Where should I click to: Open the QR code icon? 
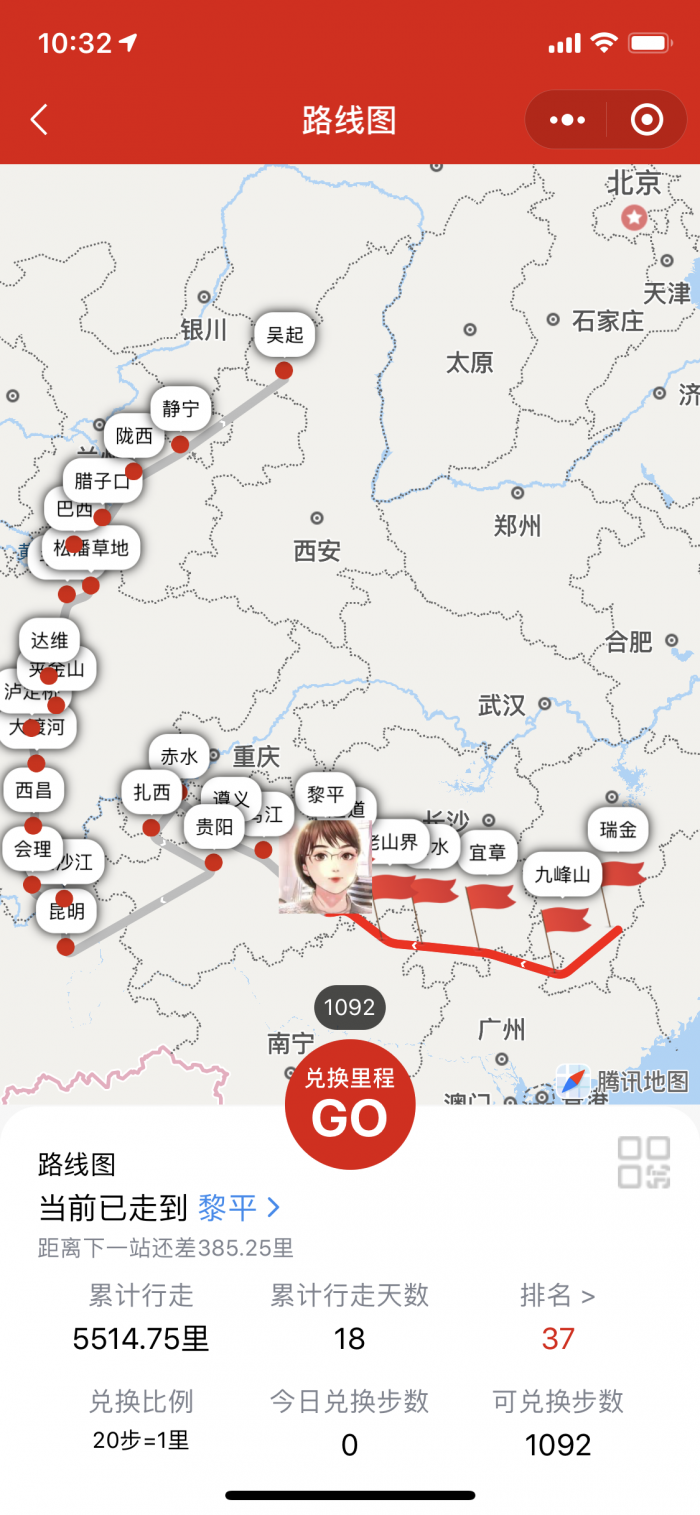(x=643, y=1162)
